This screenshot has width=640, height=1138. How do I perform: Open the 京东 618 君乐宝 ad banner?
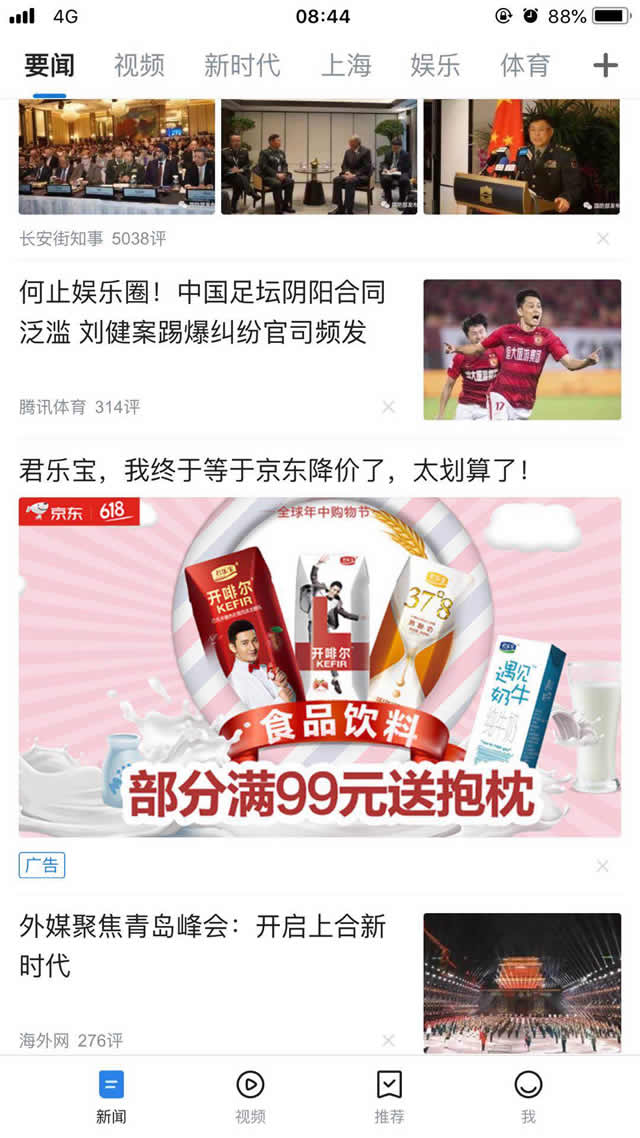[319, 666]
